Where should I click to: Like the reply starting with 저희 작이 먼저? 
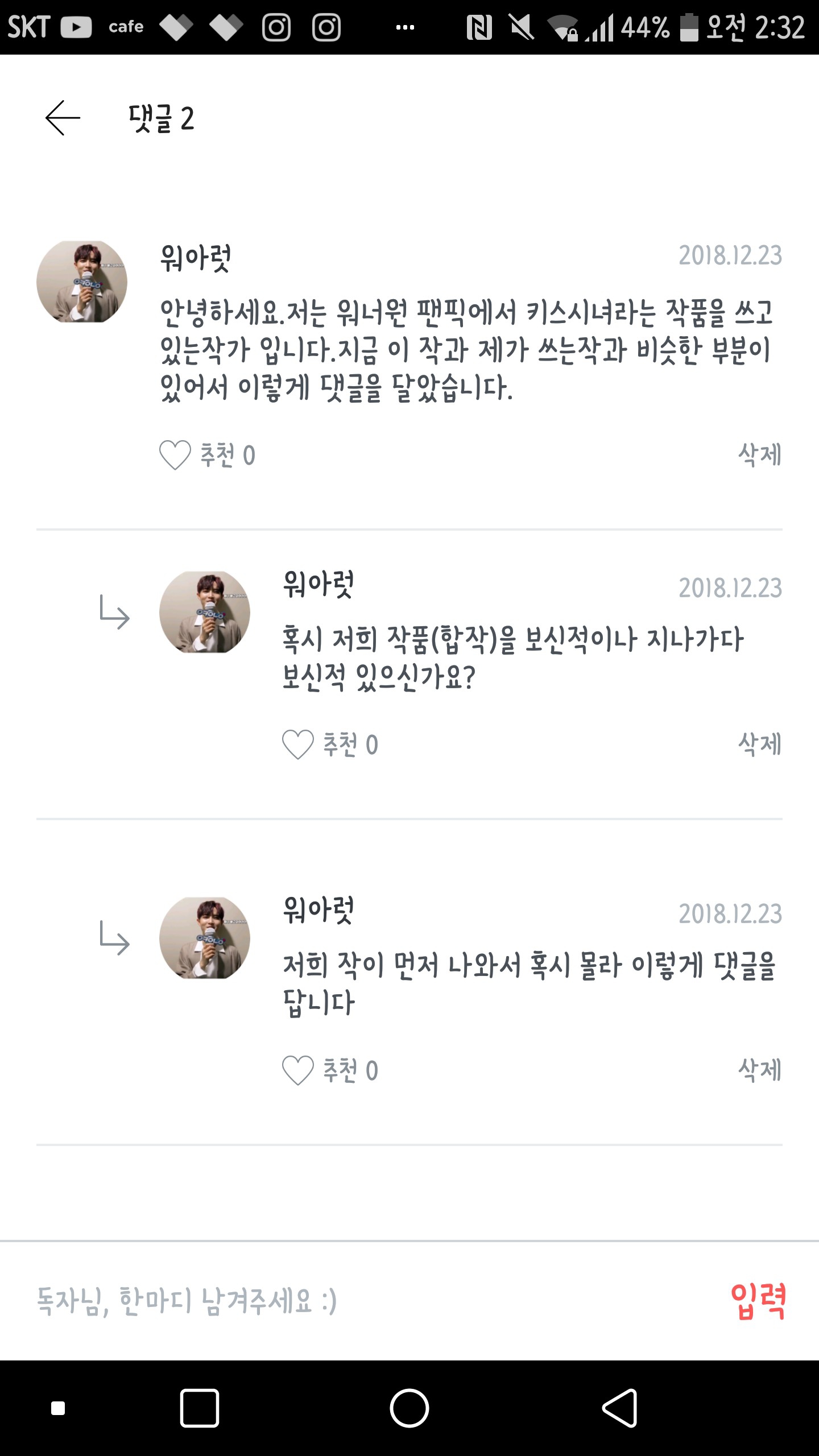point(298,1070)
